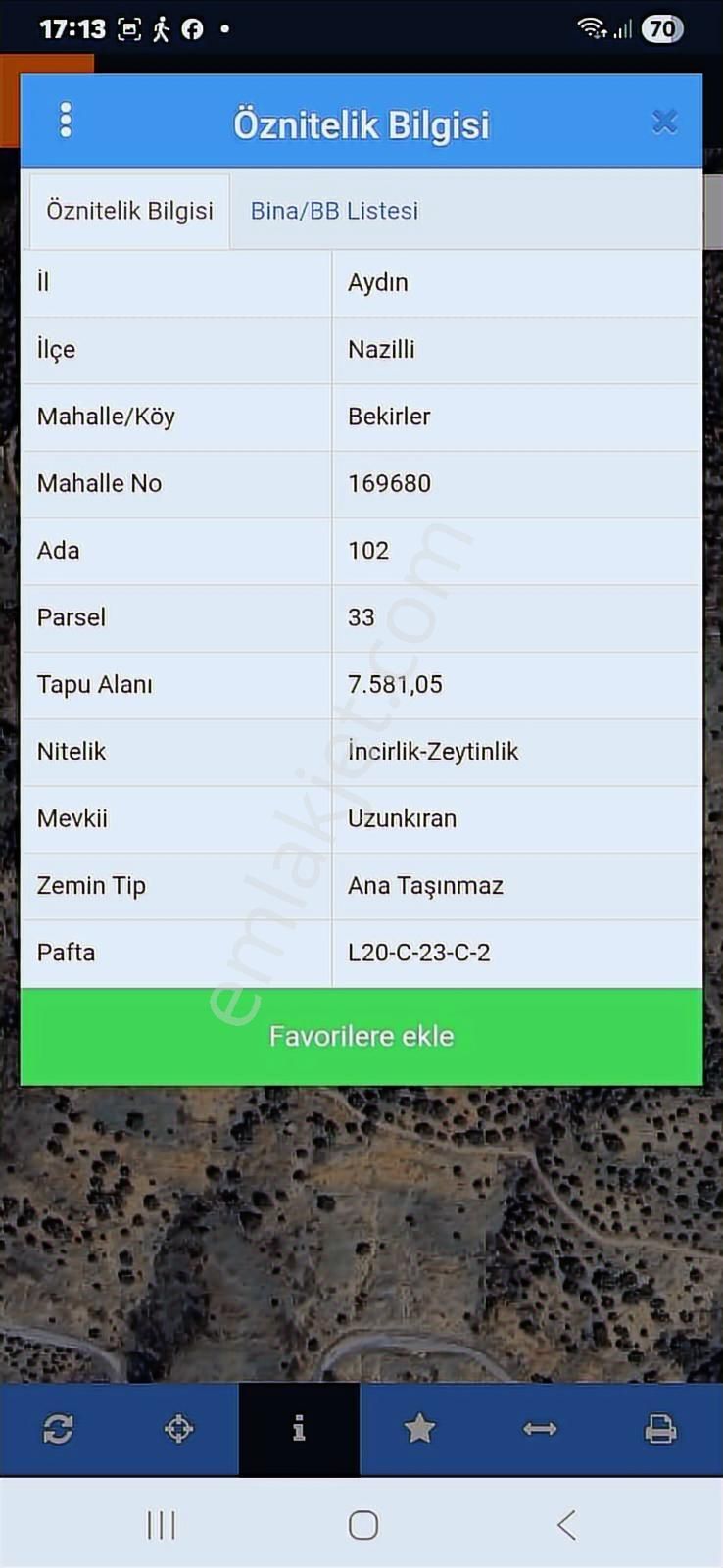Expand the Bina/BB Listesi section
This screenshot has width=723, height=1568.
[x=334, y=210]
